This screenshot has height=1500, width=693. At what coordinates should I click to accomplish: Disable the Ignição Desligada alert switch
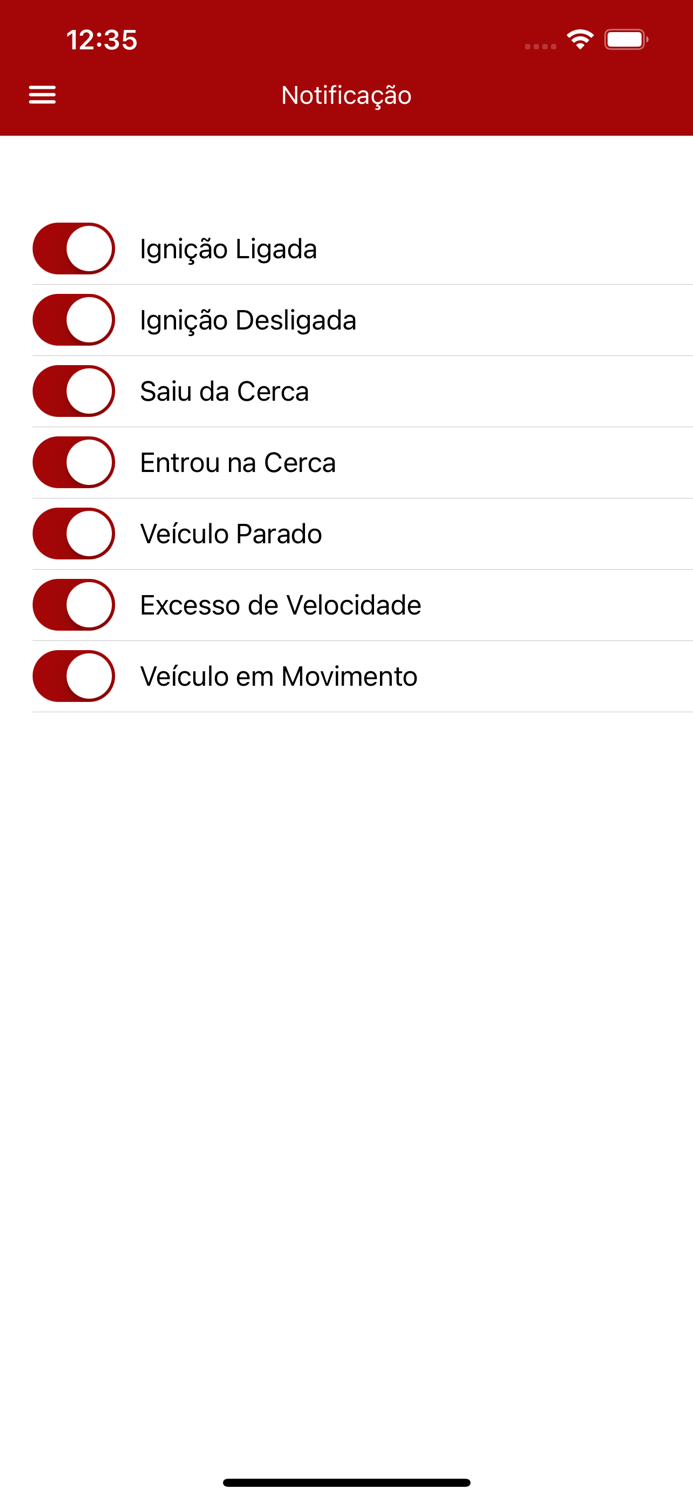click(74, 320)
